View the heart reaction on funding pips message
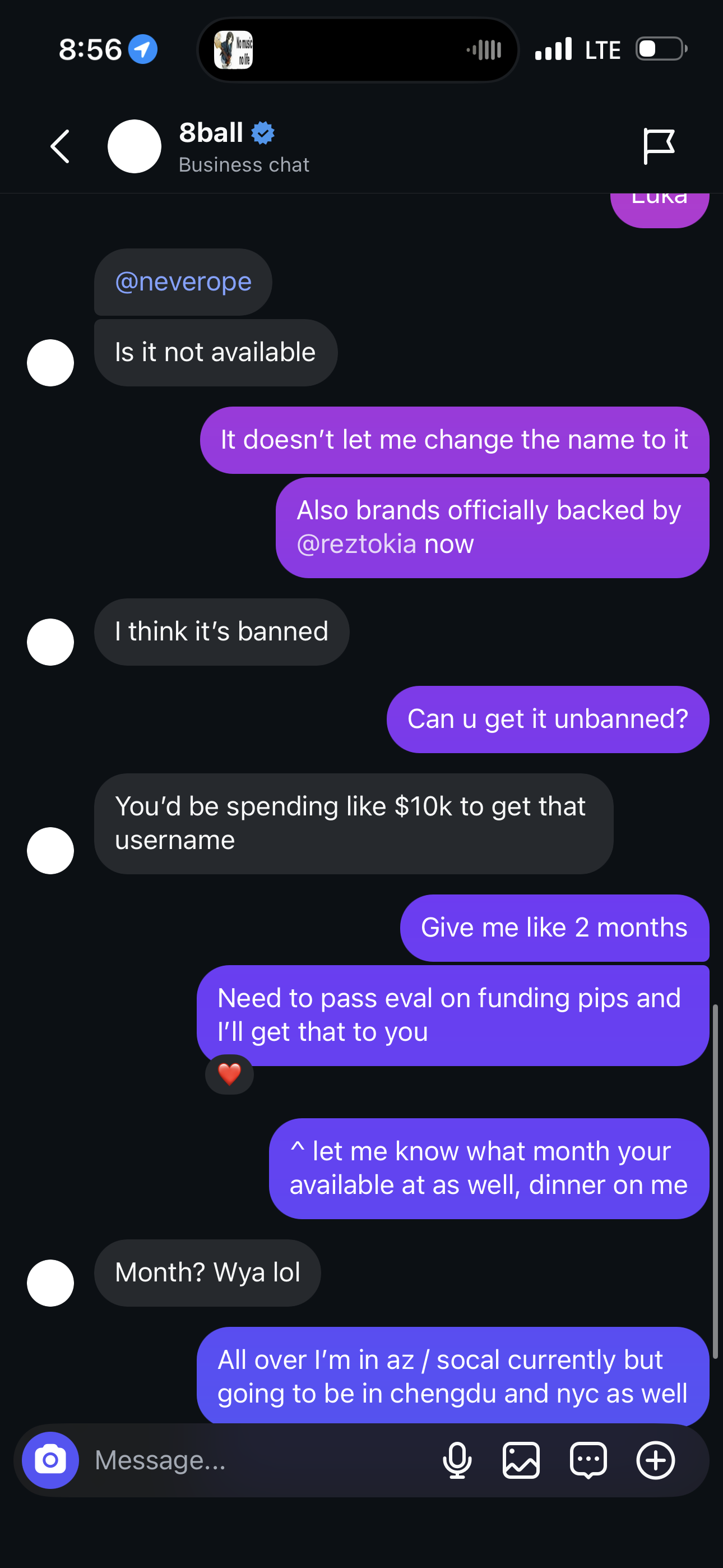Image resolution: width=723 pixels, height=1568 pixels. tap(229, 1074)
